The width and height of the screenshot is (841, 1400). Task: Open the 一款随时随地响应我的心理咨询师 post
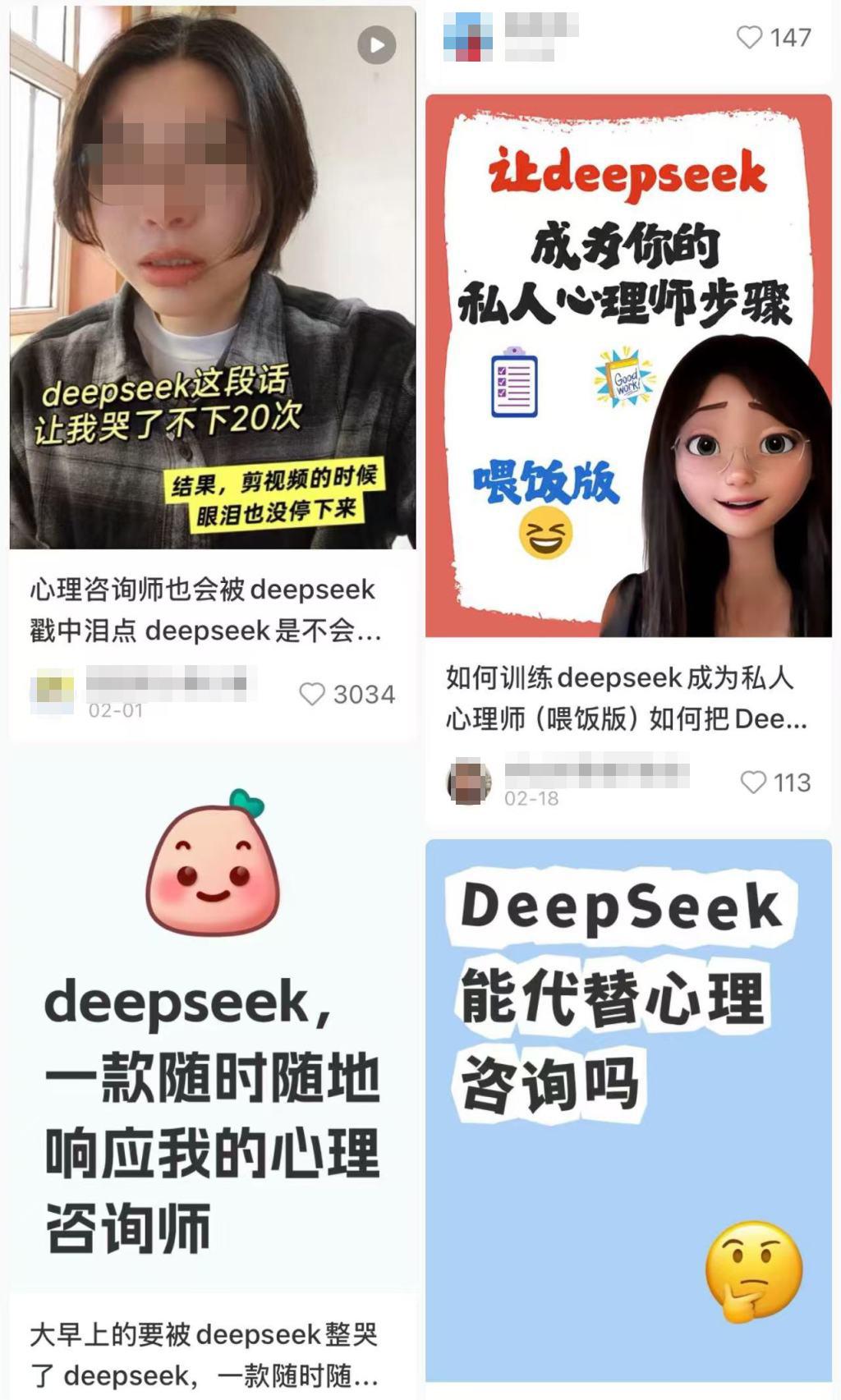[212, 1026]
